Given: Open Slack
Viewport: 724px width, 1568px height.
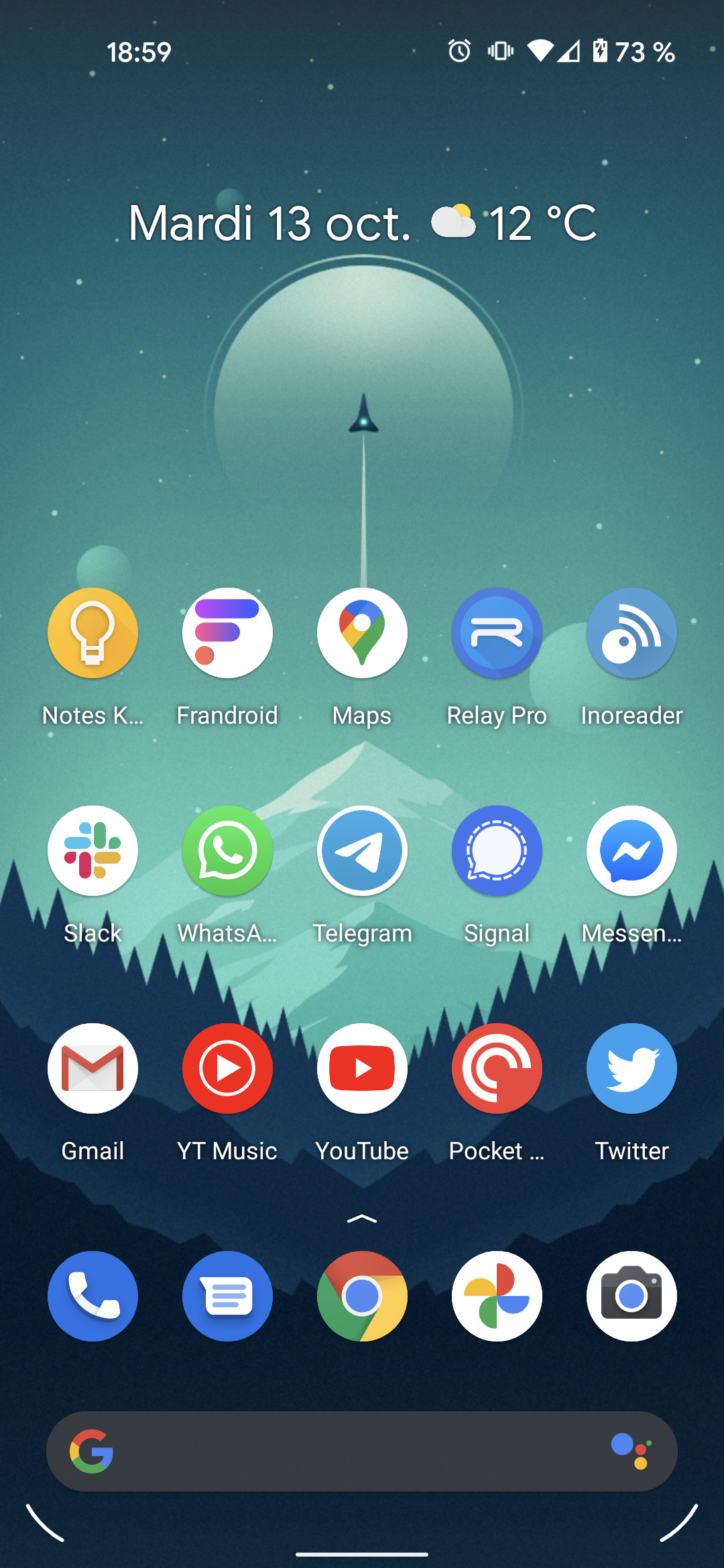Looking at the screenshot, I should click(93, 851).
